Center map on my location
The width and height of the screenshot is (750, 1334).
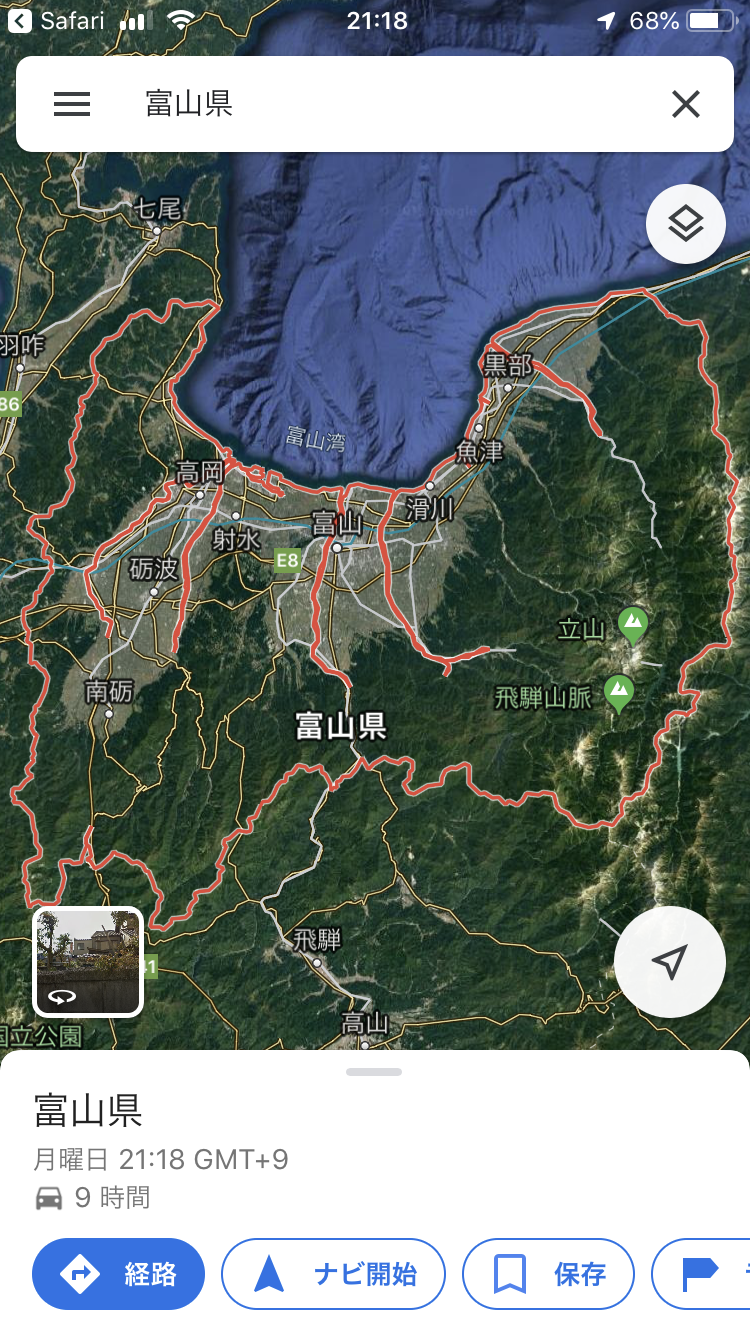tap(669, 962)
